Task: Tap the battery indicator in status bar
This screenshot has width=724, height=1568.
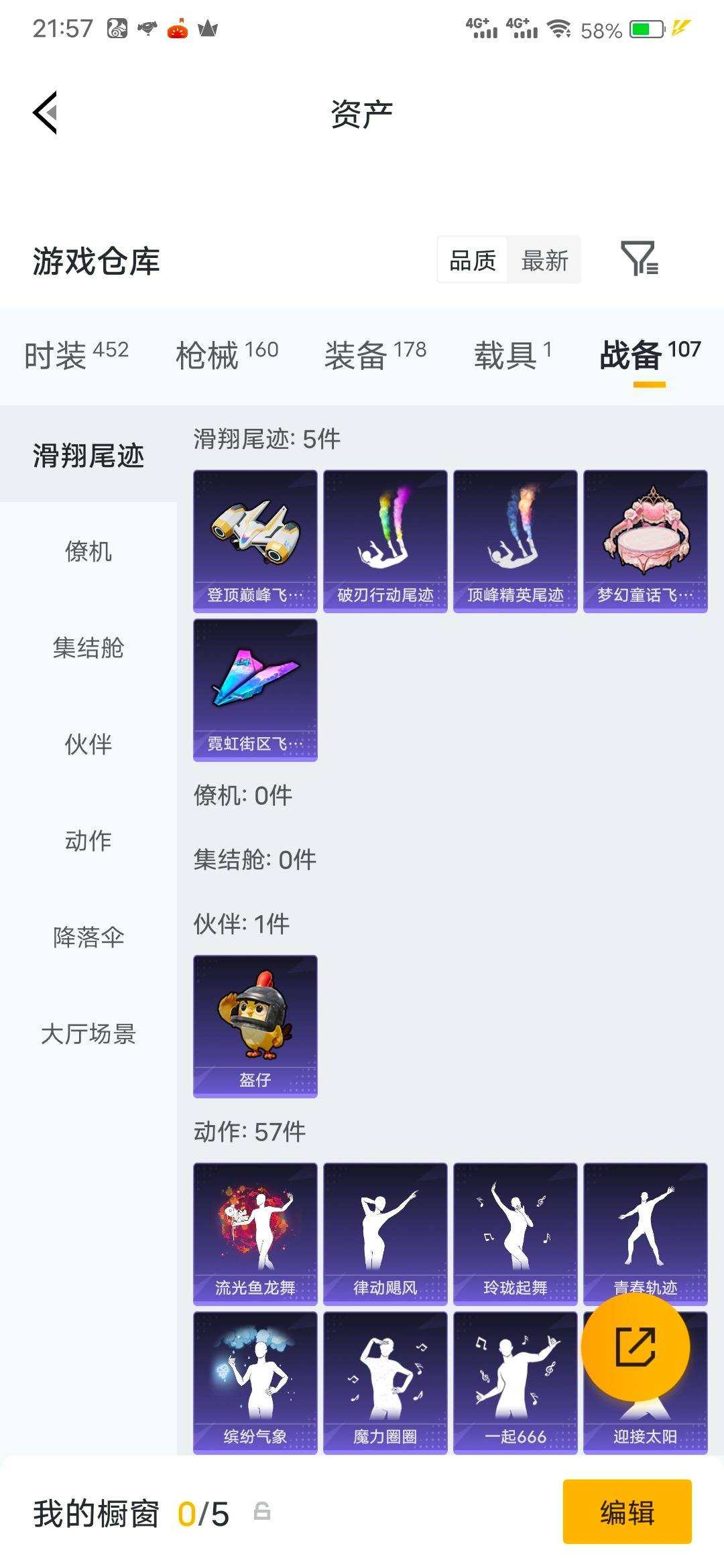Action: 646,28
